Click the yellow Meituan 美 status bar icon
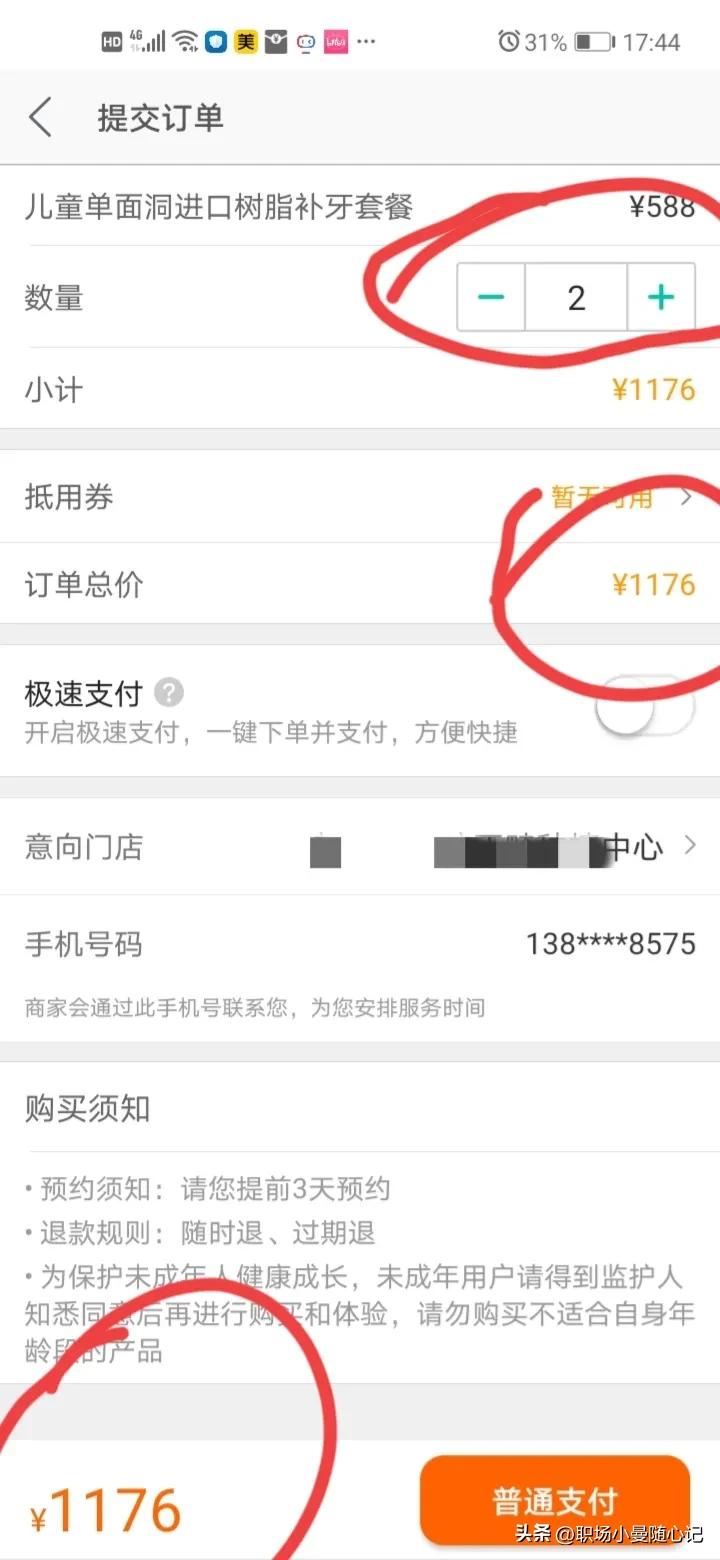 pos(245,41)
